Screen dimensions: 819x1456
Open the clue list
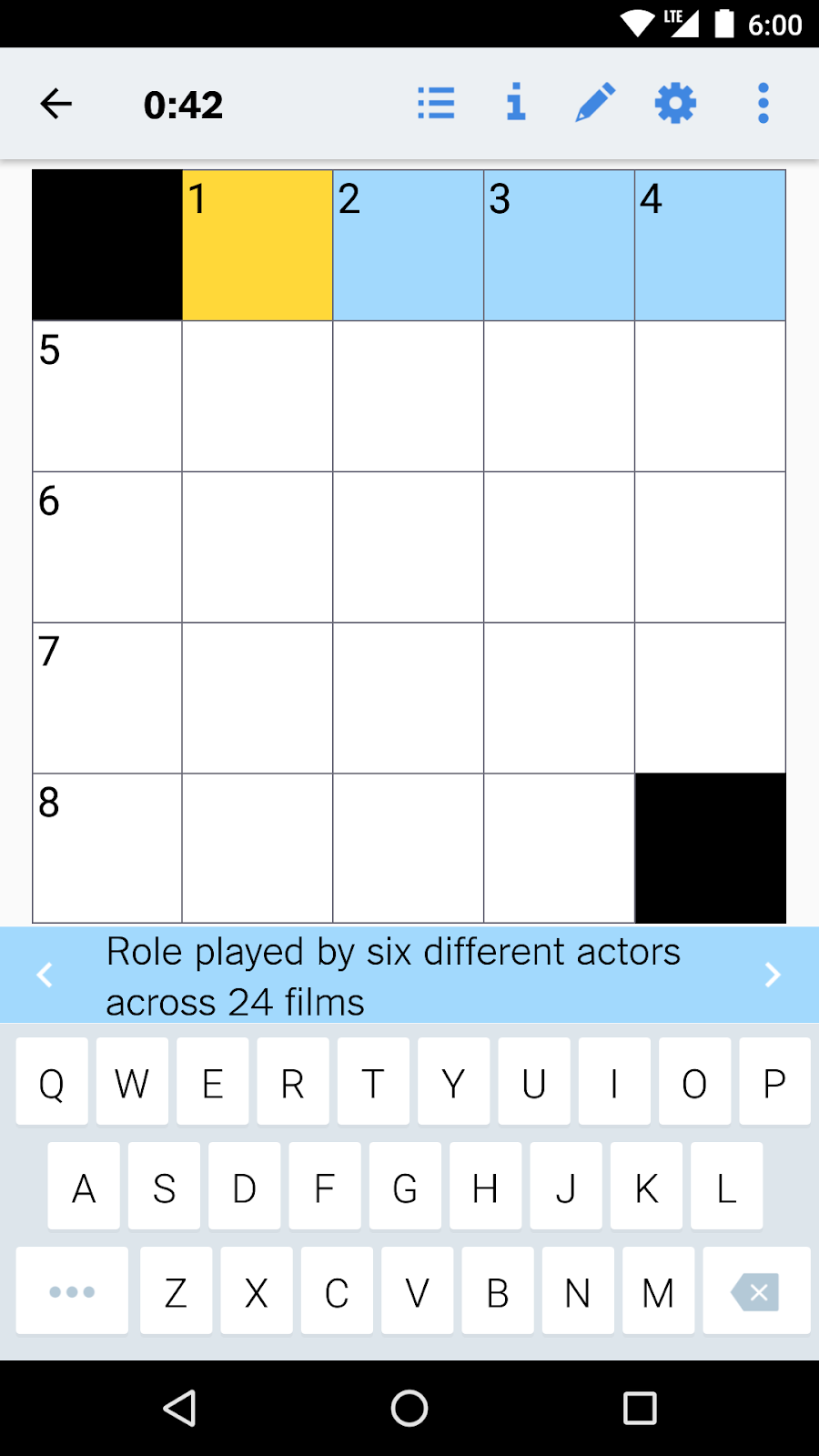436,104
